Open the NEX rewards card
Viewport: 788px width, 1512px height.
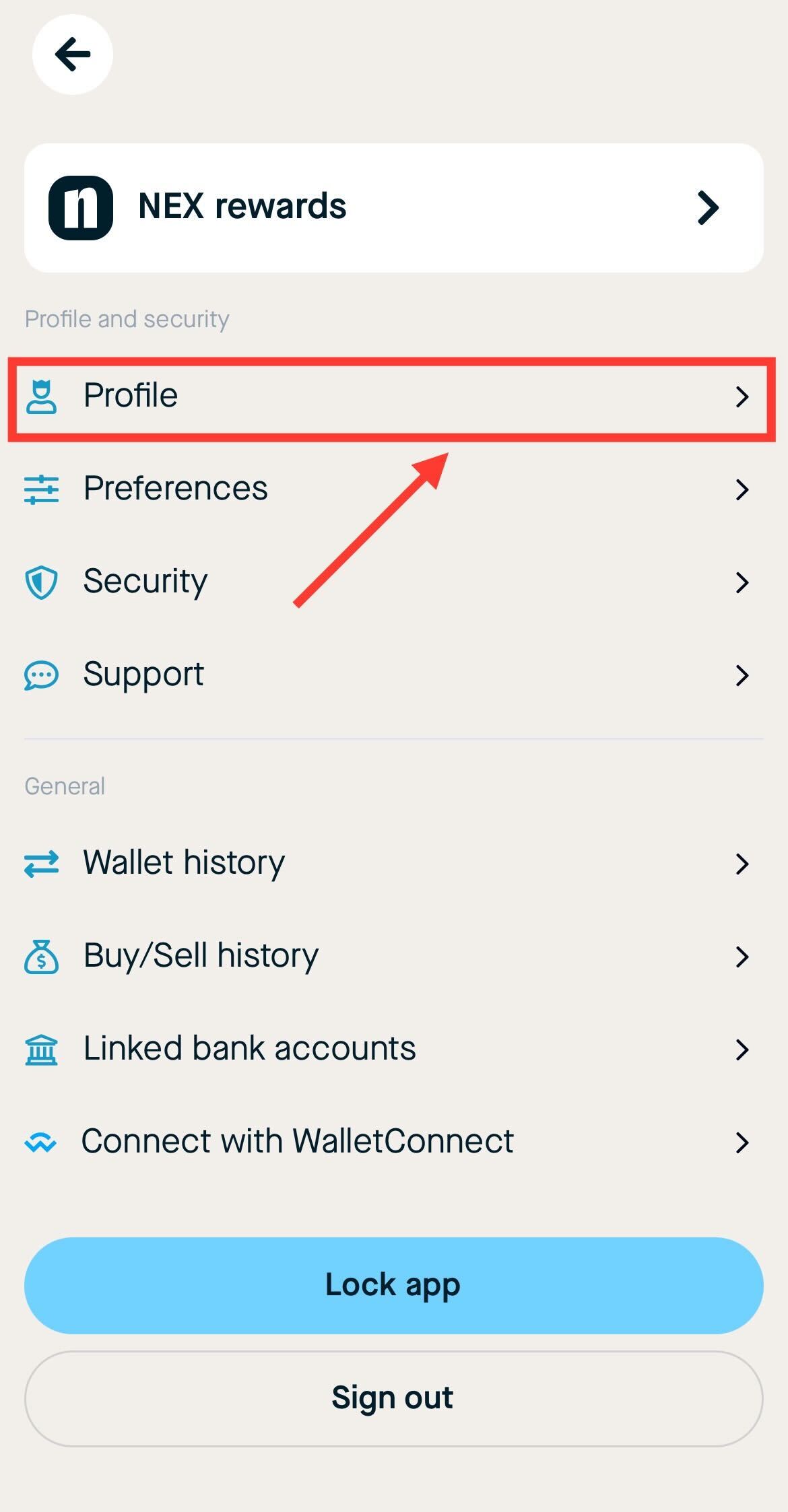pyautogui.click(x=394, y=207)
